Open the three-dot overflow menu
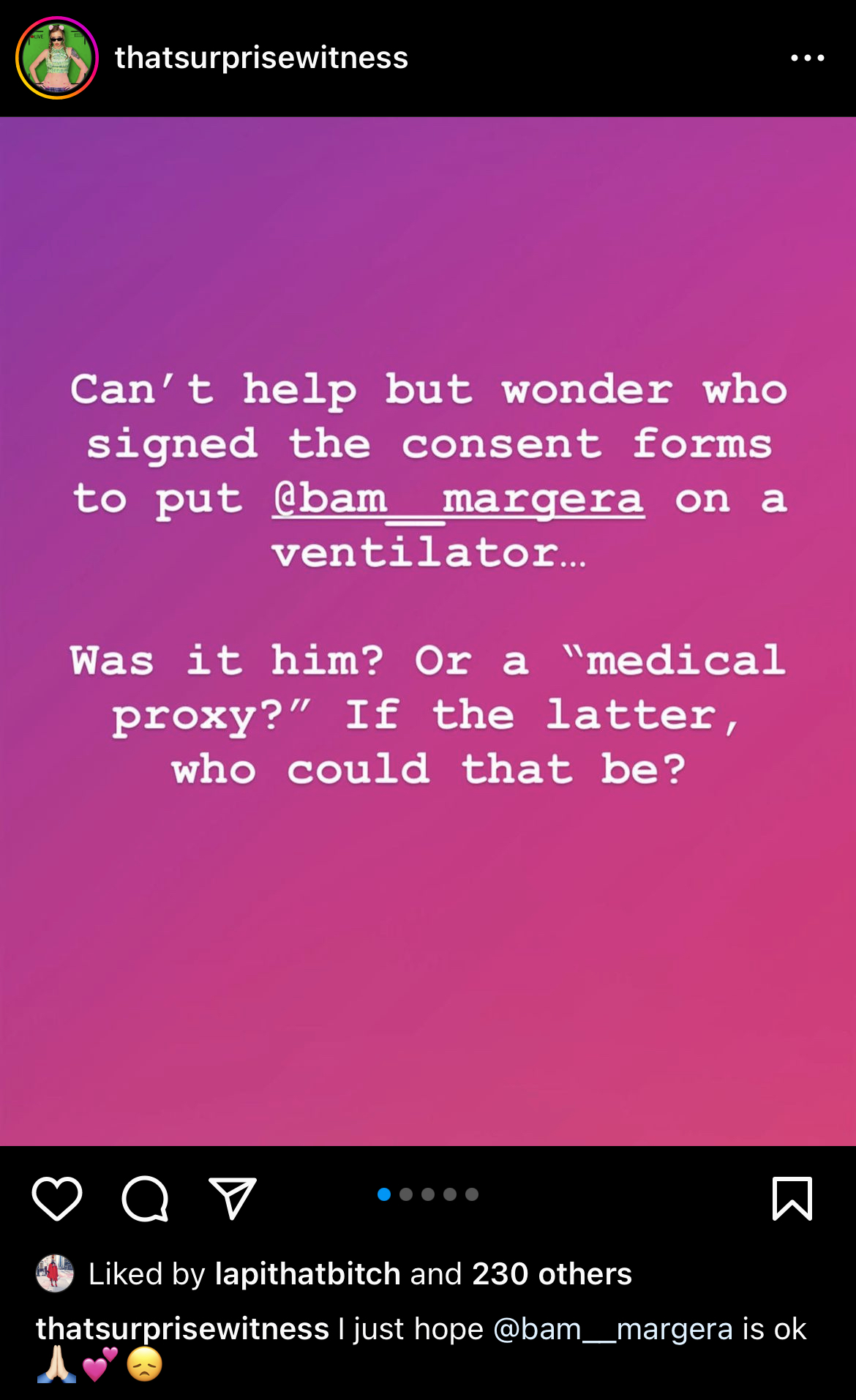The height and width of the screenshot is (1400, 856). [808, 58]
